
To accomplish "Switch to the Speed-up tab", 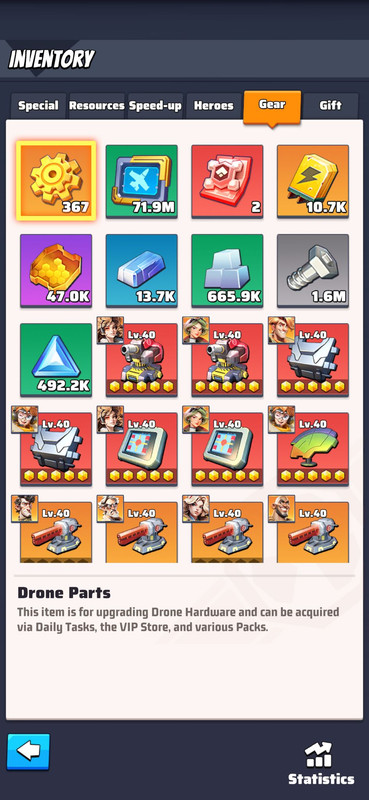I will coord(155,106).
